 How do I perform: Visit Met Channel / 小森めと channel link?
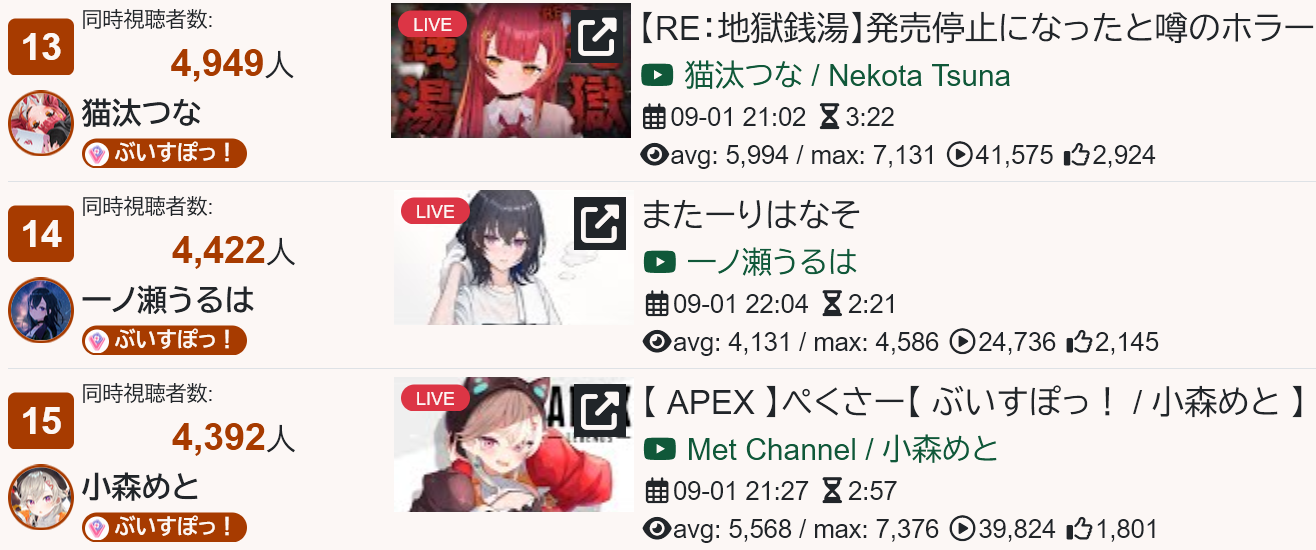[x=842, y=449]
